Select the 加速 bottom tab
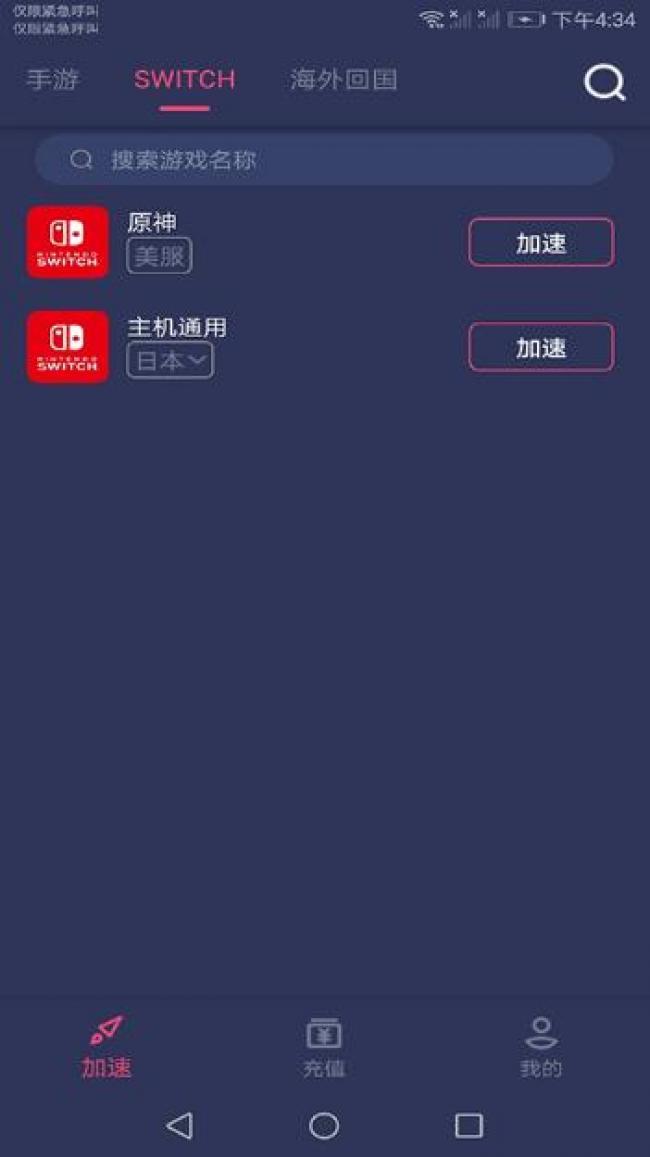The width and height of the screenshot is (650, 1157). coord(106,1047)
